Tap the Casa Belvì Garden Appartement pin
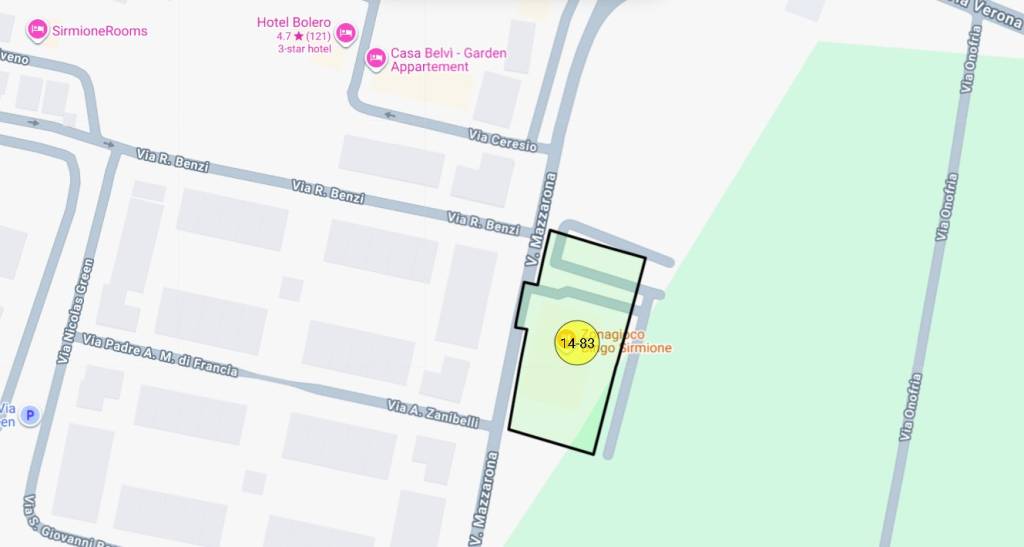This screenshot has width=1024, height=547. coord(376,59)
